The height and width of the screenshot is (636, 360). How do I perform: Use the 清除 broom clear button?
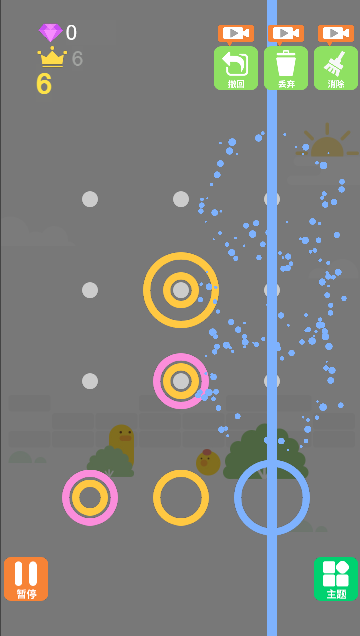pyautogui.click(x=336, y=68)
